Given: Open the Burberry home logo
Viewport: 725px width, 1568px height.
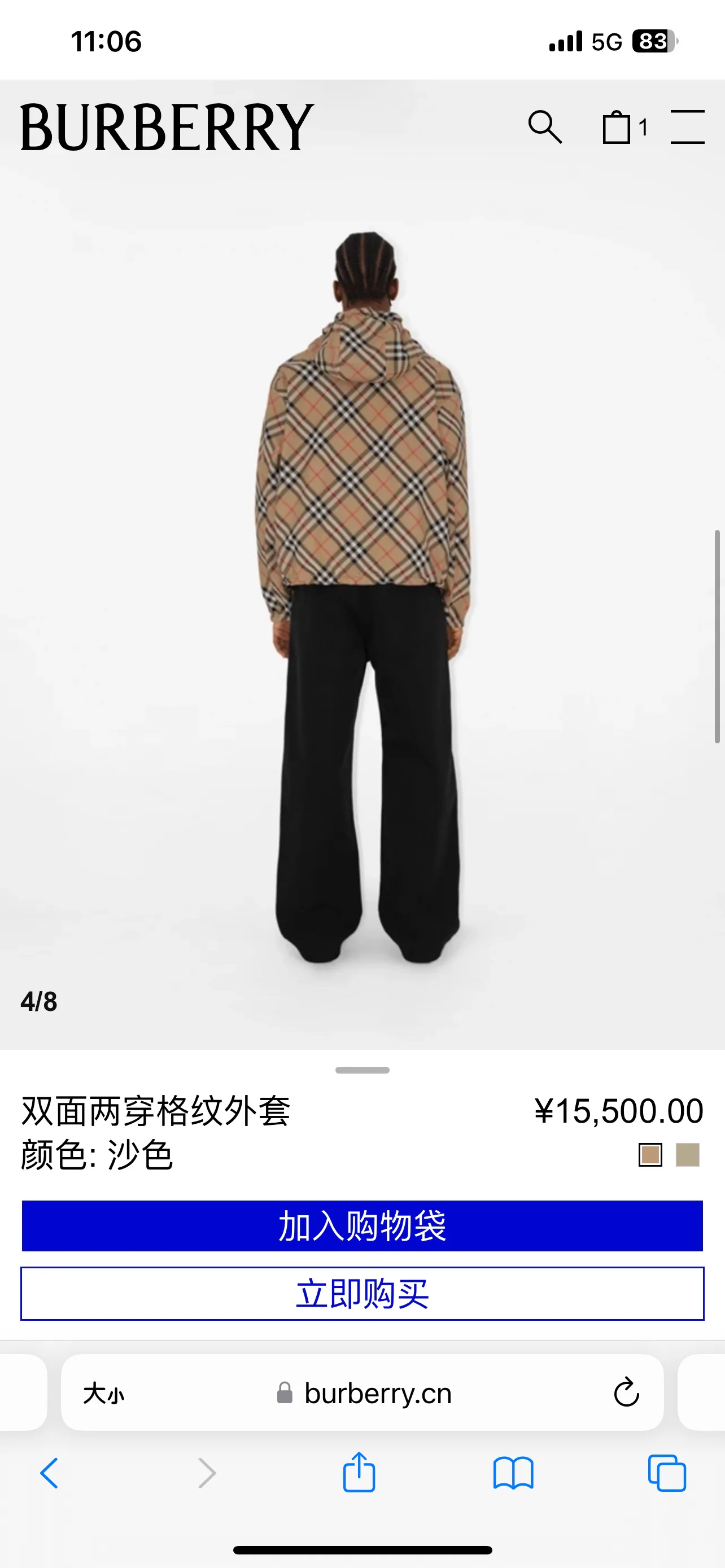Looking at the screenshot, I should click(167, 126).
